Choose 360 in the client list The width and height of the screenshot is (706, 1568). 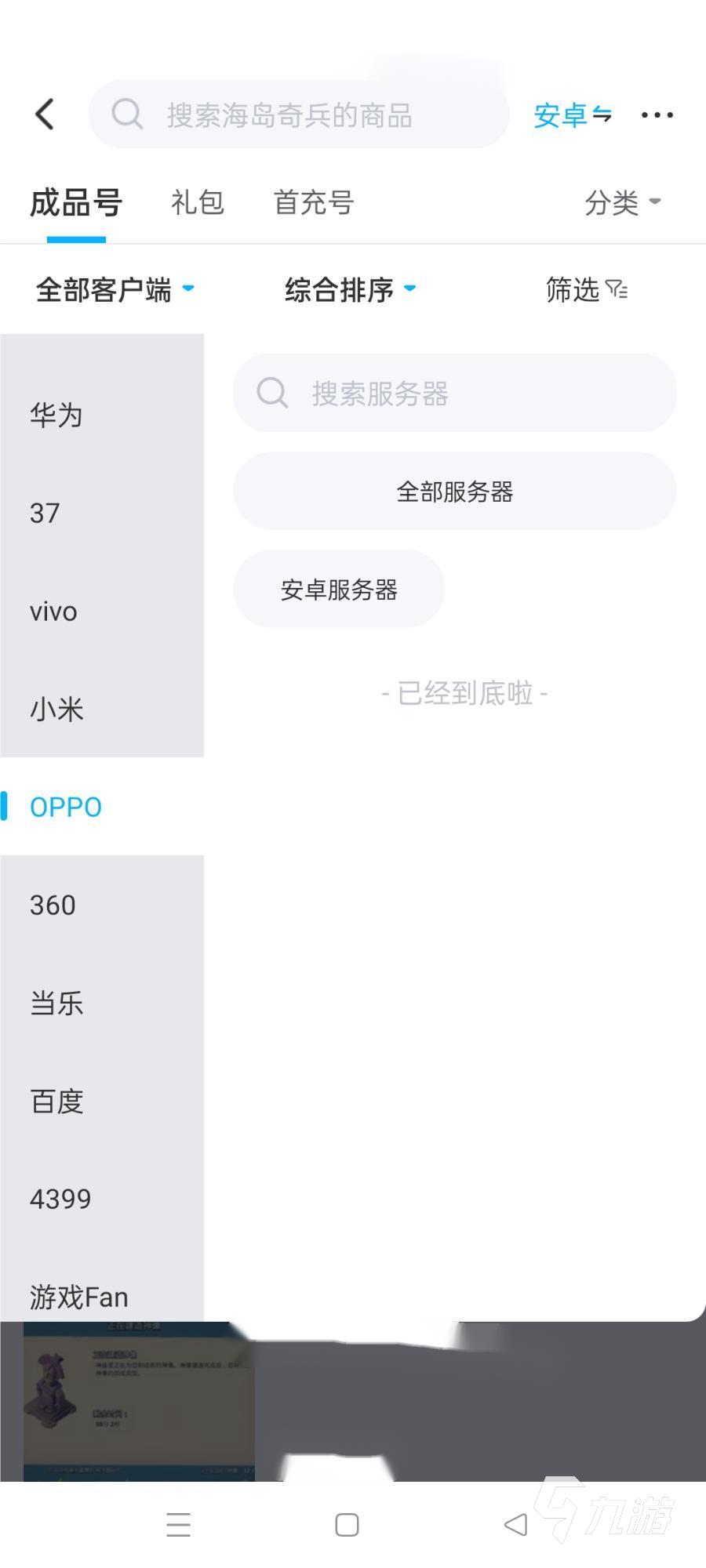(53, 905)
